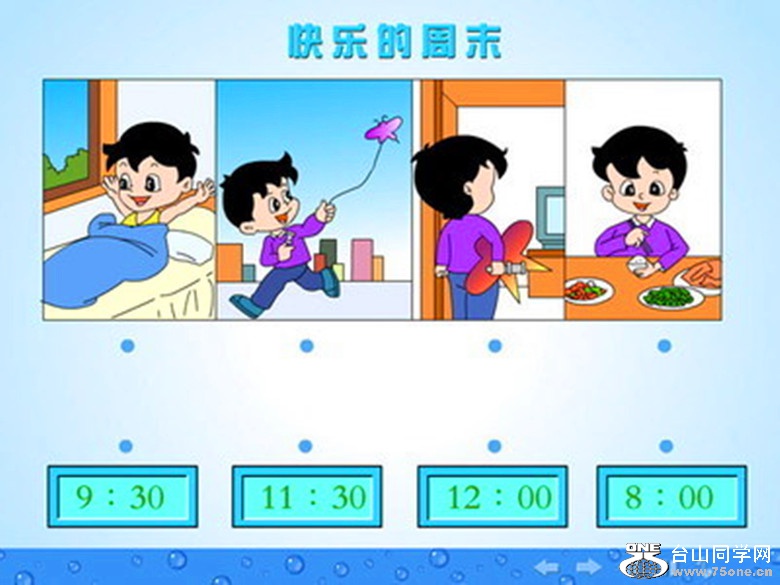Tap the dot under the waking-up picture
This screenshot has width=780, height=585.
tap(126, 345)
